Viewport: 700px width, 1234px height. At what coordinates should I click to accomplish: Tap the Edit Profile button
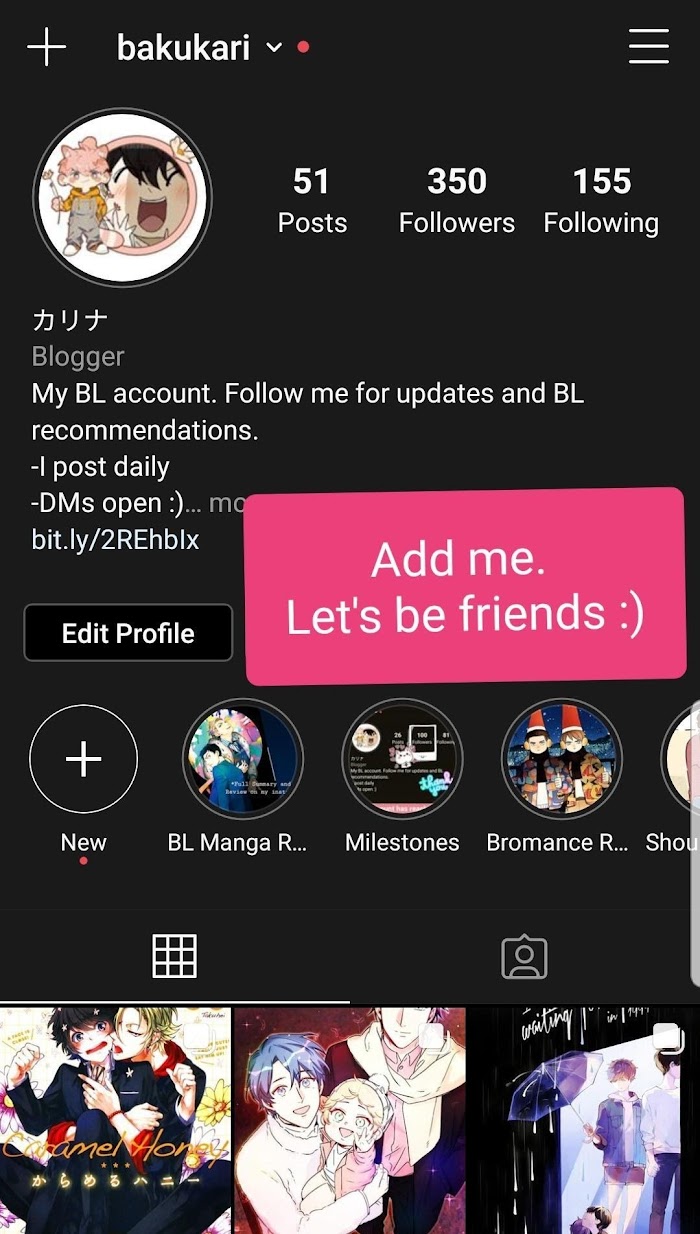(128, 633)
